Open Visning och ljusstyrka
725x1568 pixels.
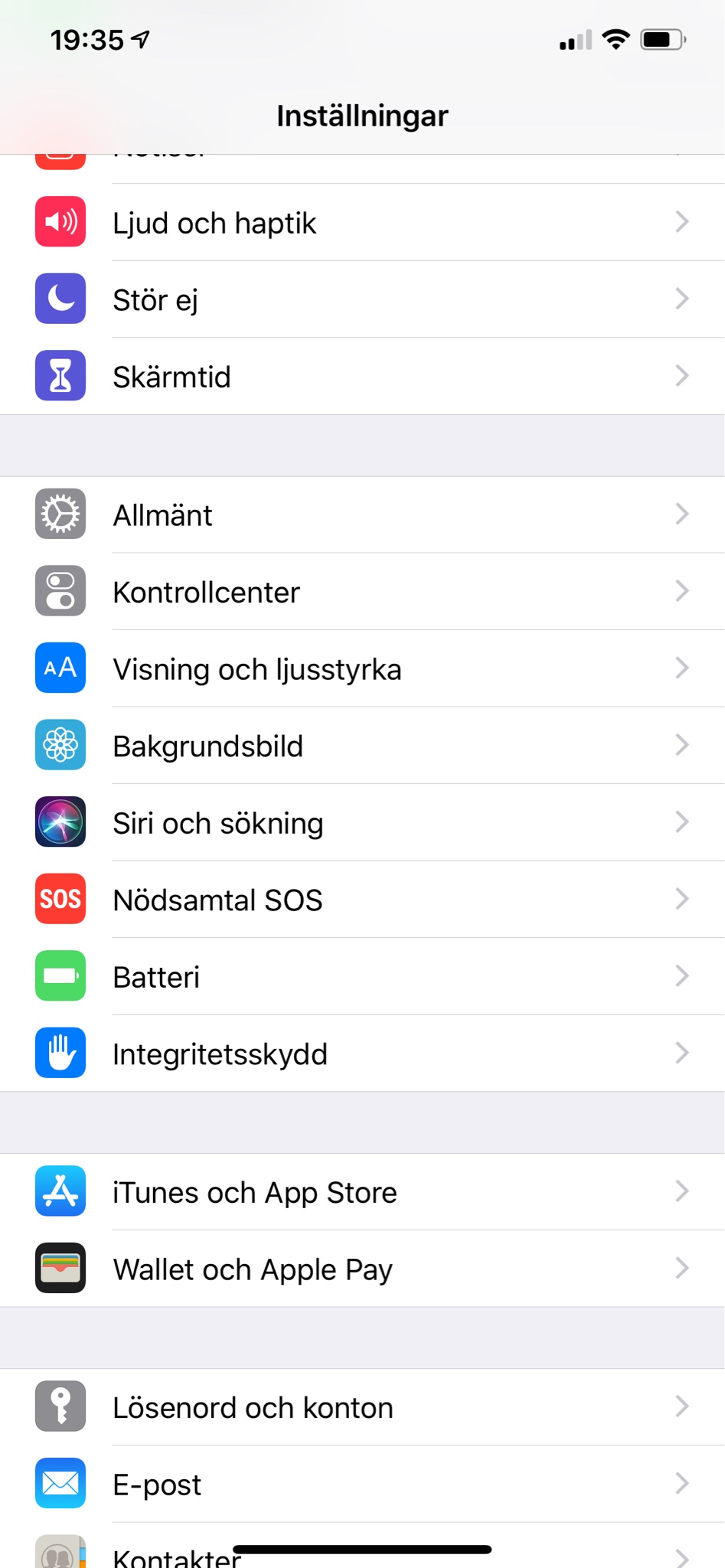click(362, 669)
